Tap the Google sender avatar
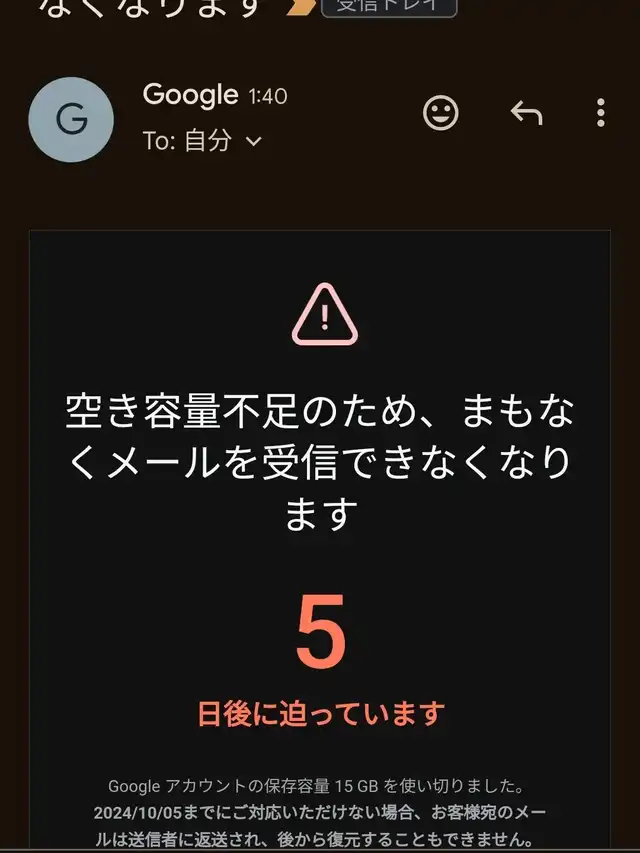 pos(71,119)
